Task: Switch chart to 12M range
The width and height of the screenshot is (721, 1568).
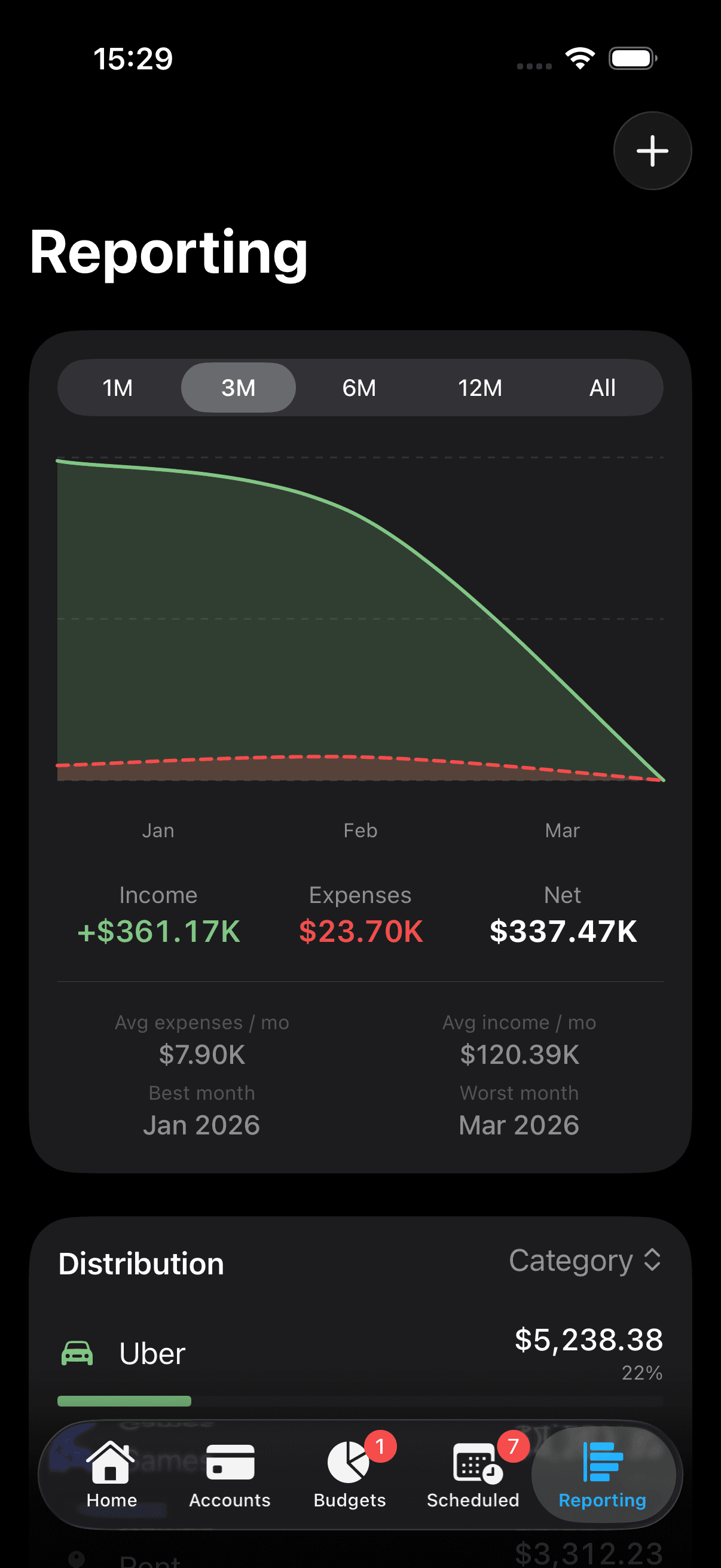Action: pos(480,388)
